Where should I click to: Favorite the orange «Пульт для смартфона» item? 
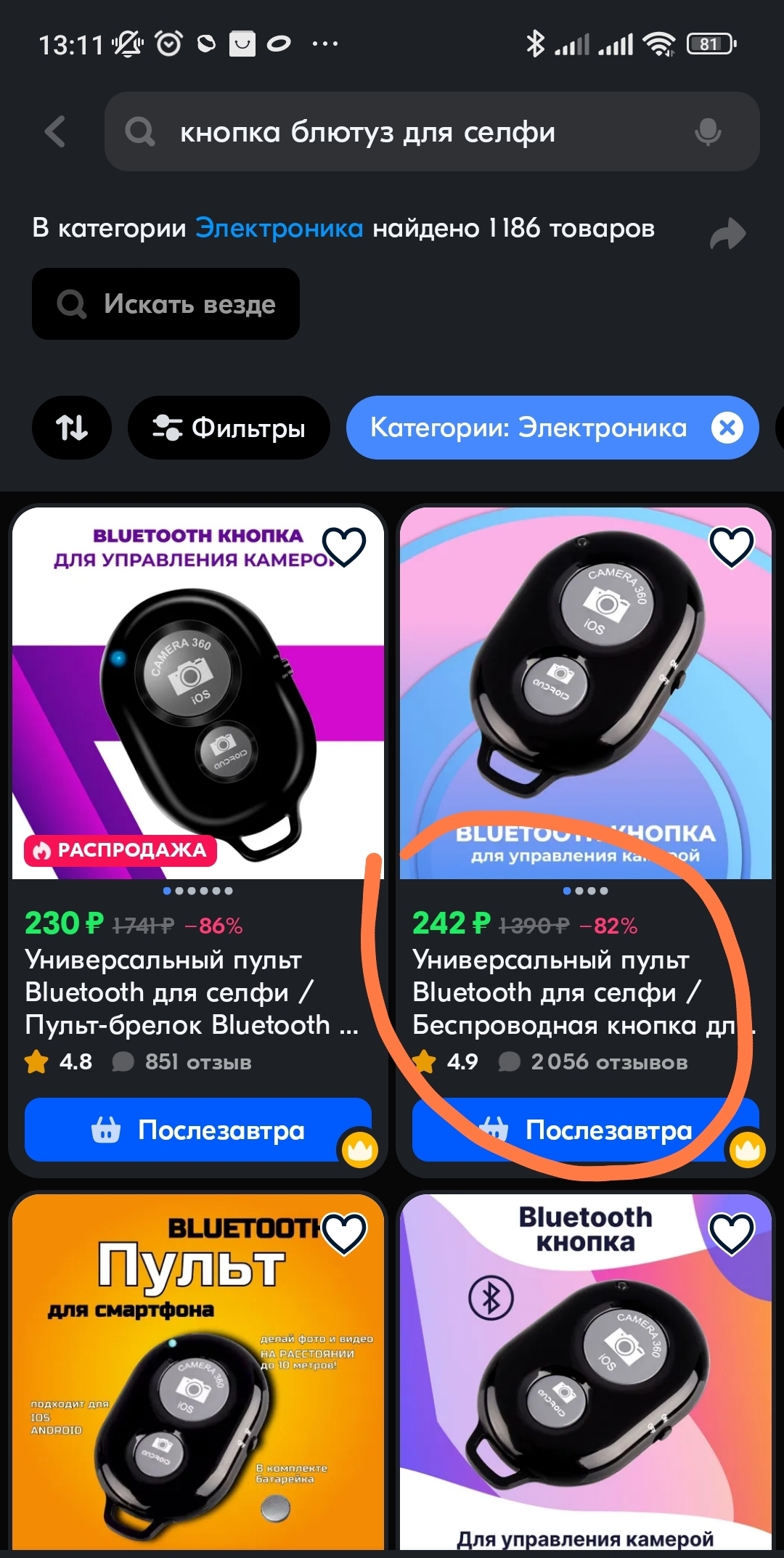point(343,1233)
